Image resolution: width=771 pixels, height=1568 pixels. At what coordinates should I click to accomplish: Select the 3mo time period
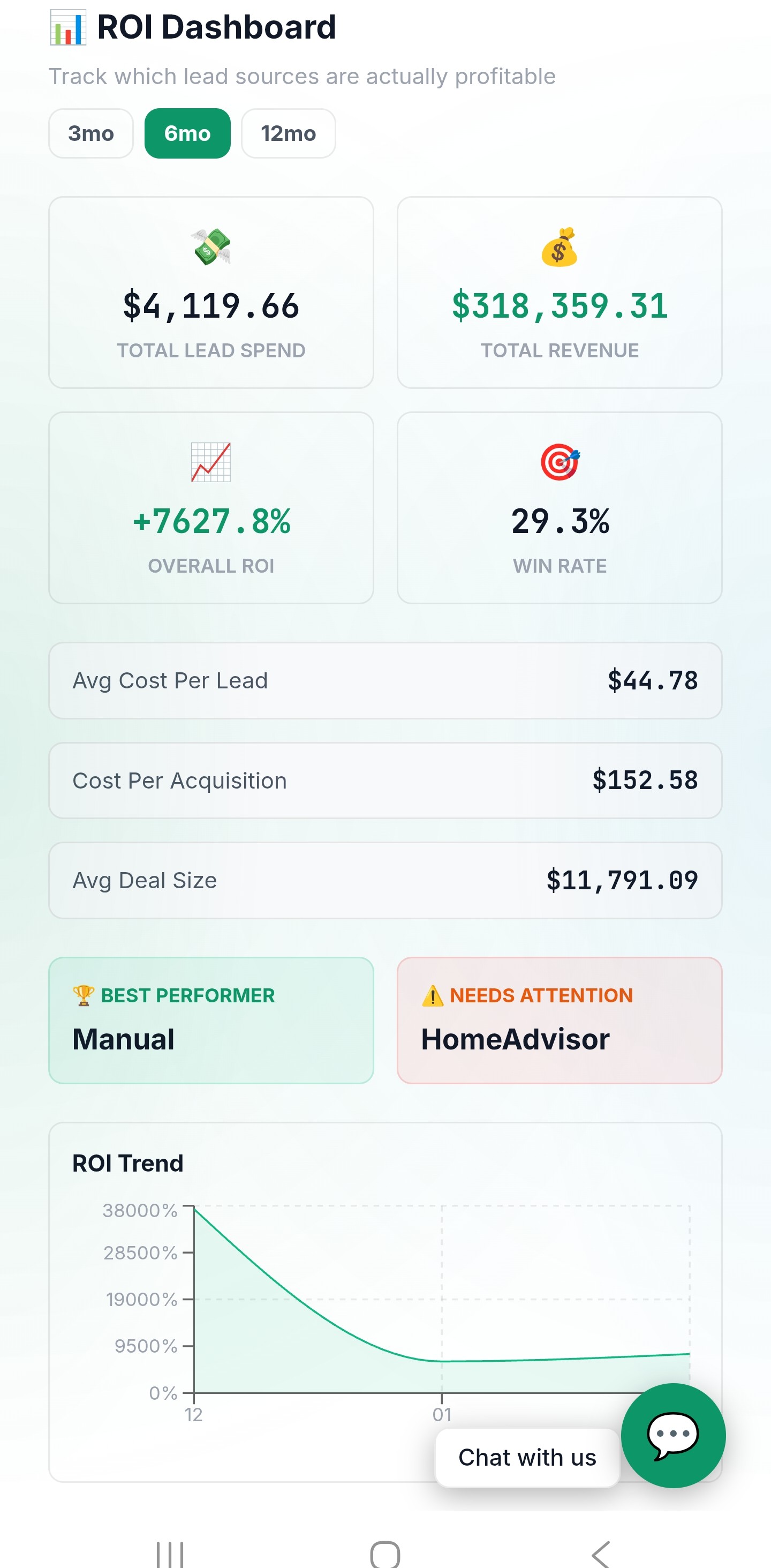click(90, 133)
